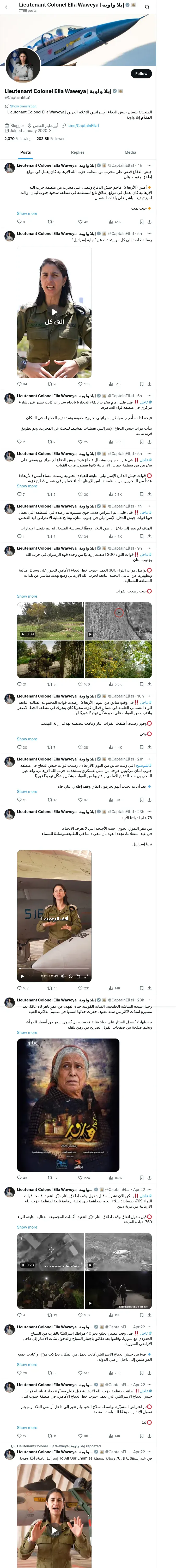The width and height of the screenshot is (176, 1568).
Task: Follow Lieutenant Colonel Ella Waweya
Action: click(141, 73)
